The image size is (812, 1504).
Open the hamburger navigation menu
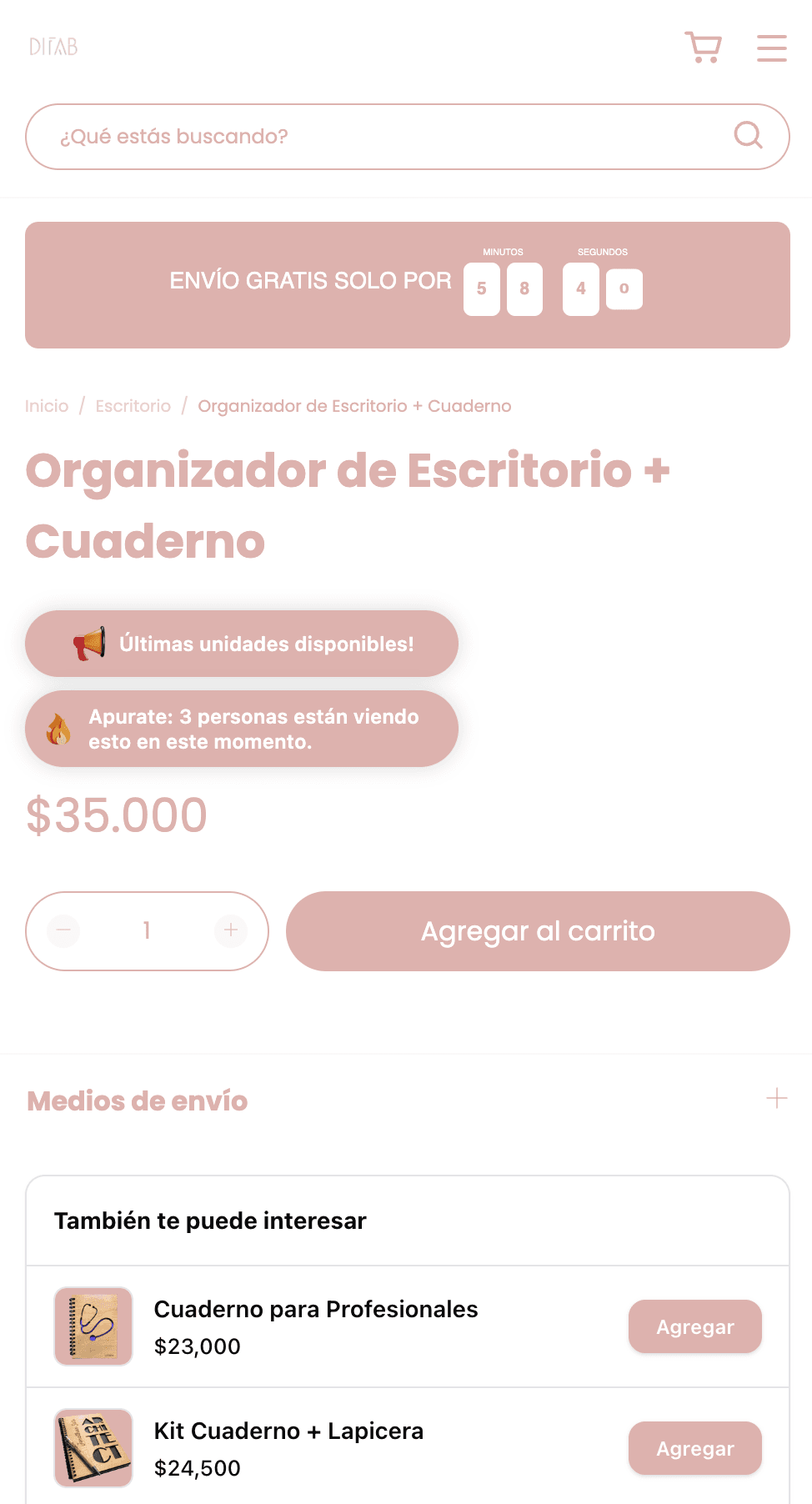(770, 48)
